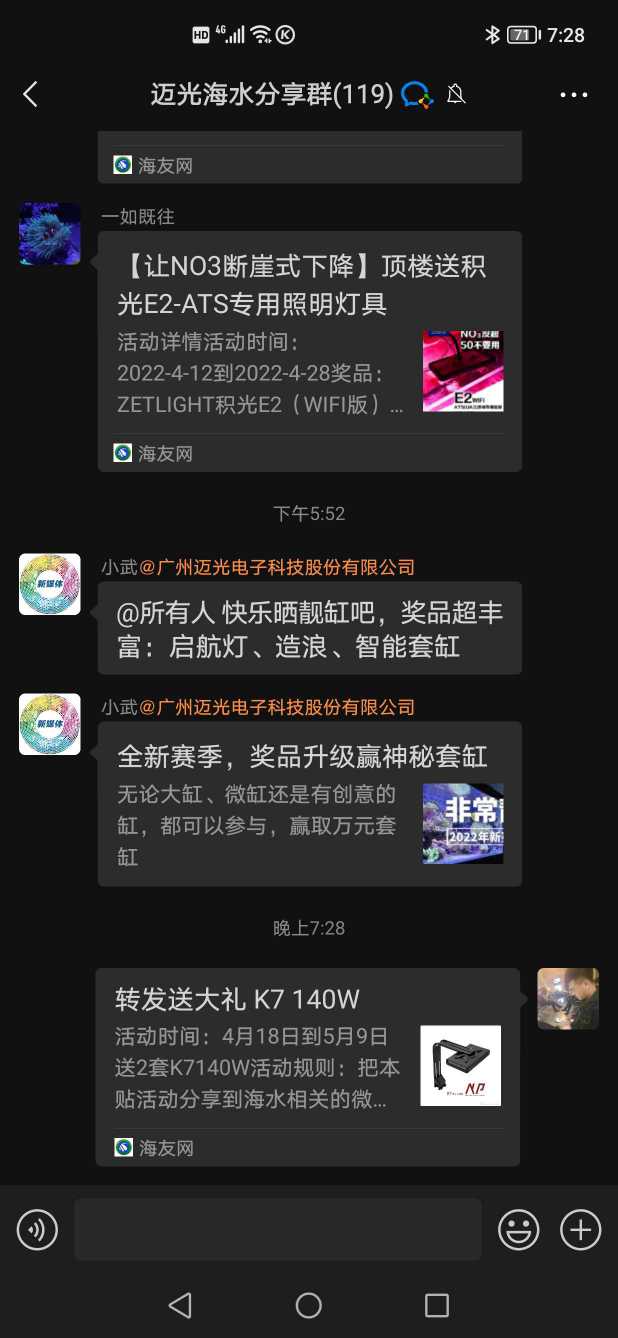View 一如既往's profile avatar
The width and height of the screenshot is (618, 1338).
[50, 234]
